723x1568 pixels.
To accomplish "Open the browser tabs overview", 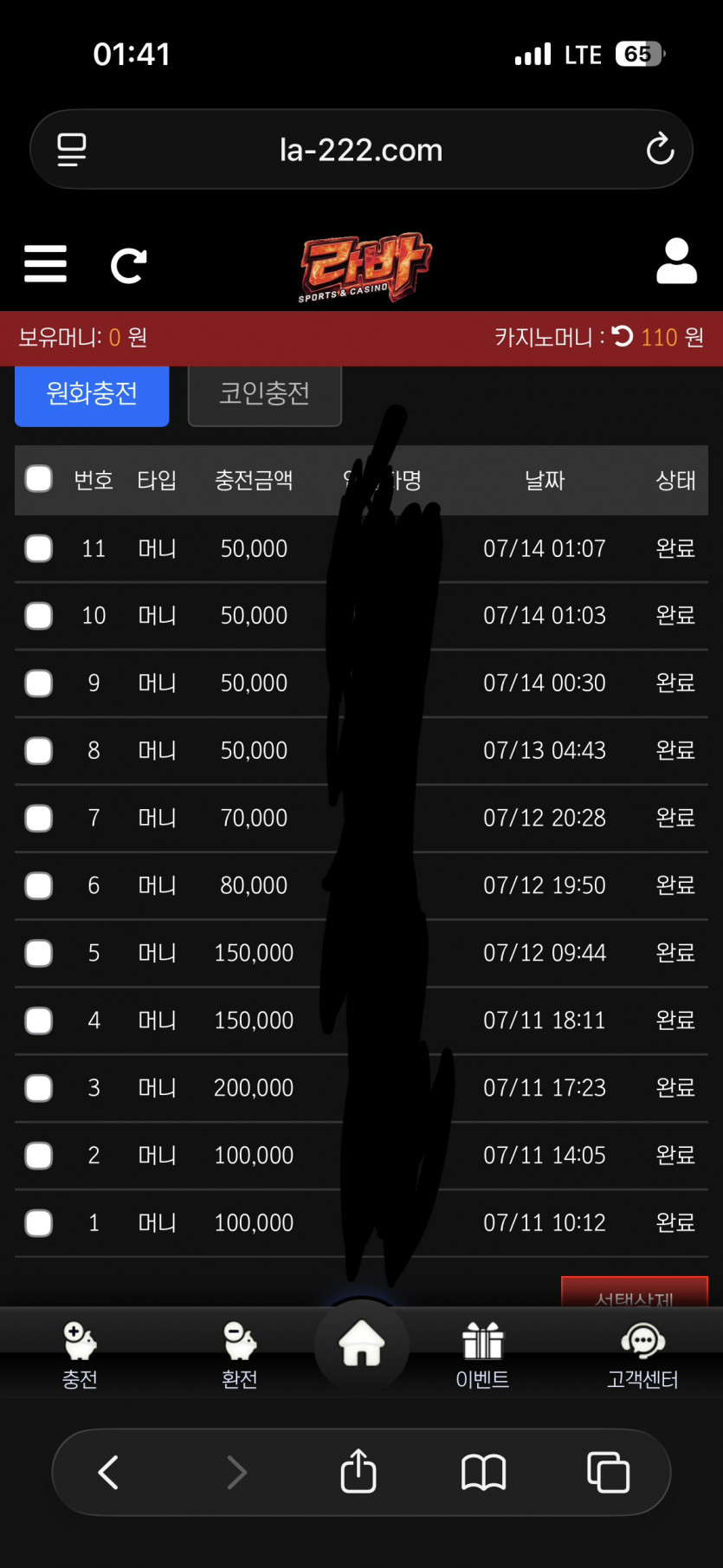I will point(608,1472).
